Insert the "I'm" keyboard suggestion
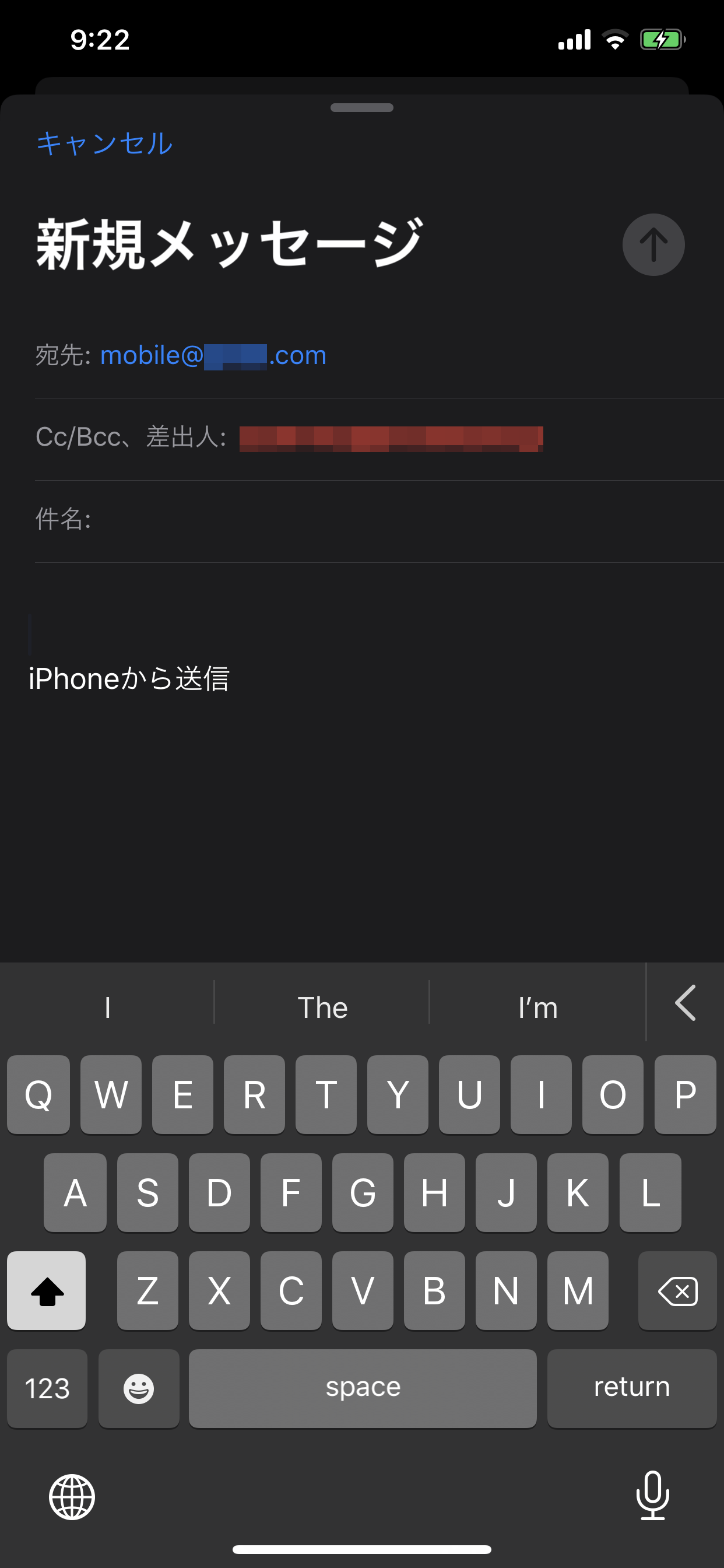Viewport: 724px width, 1568px height. [538, 1007]
